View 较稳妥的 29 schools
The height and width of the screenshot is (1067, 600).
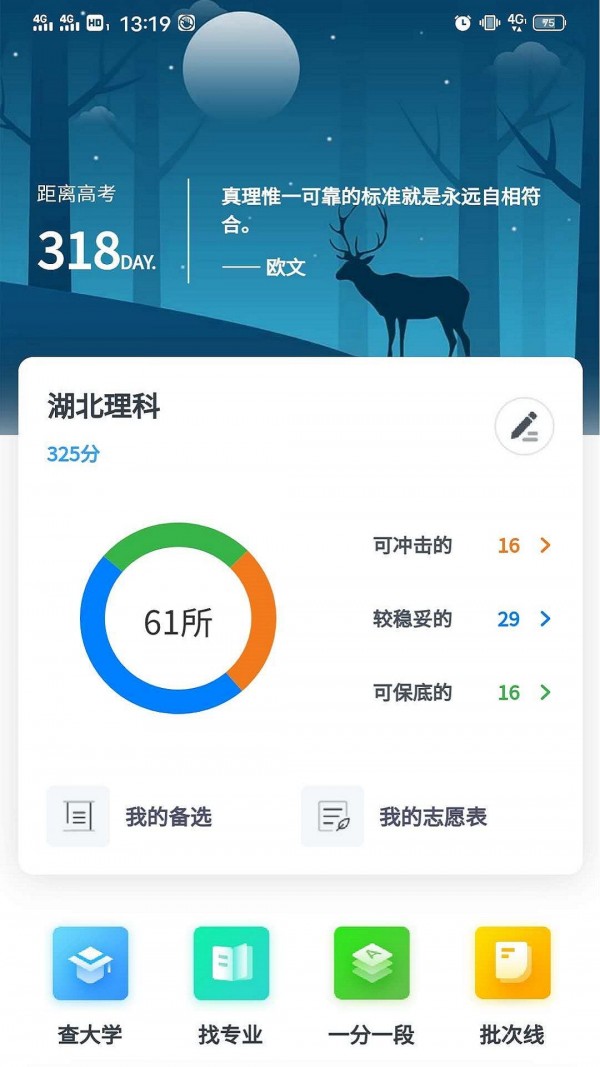coord(461,619)
